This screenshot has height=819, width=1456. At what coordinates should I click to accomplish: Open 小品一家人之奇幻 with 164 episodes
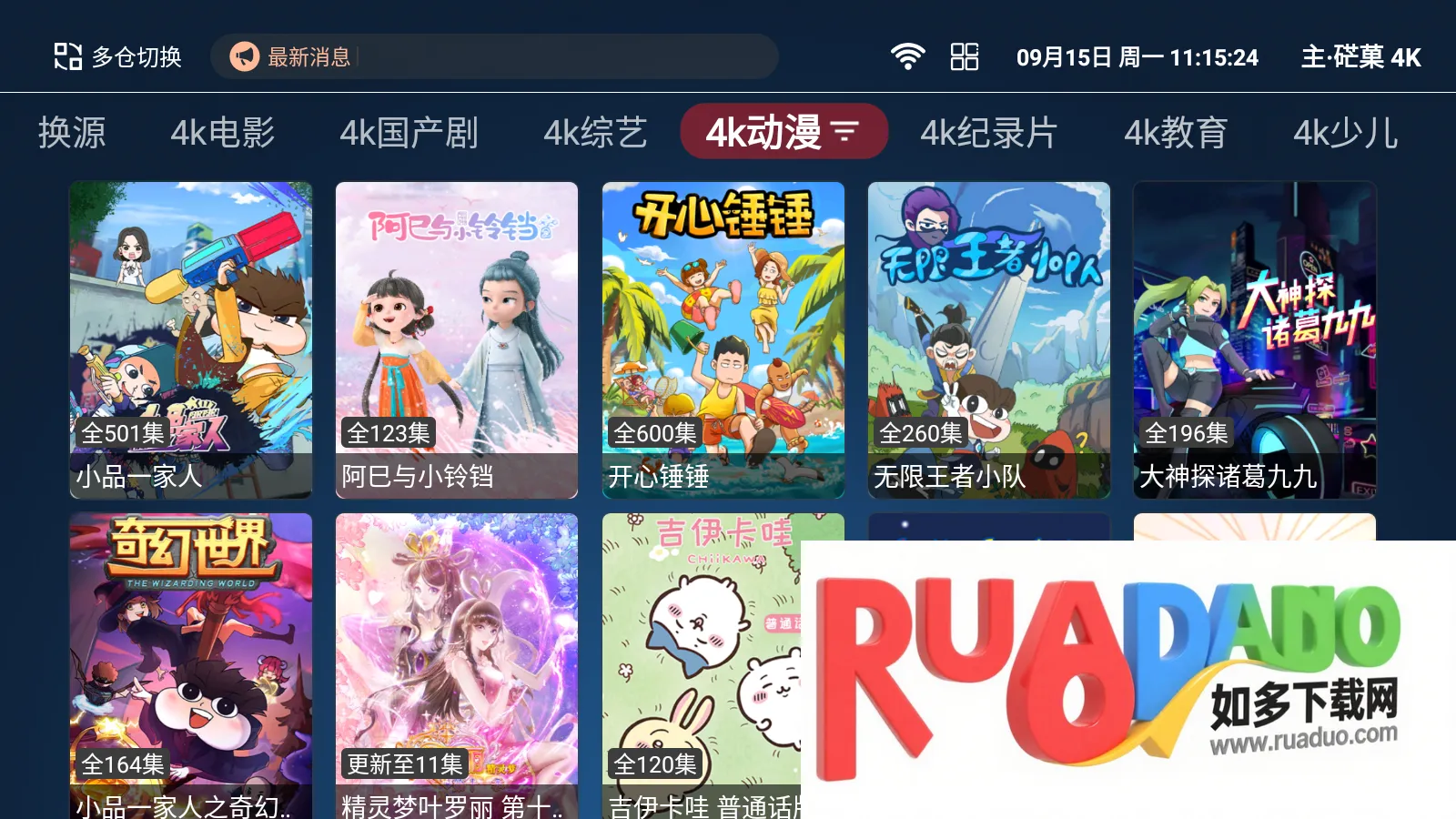click(191, 664)
